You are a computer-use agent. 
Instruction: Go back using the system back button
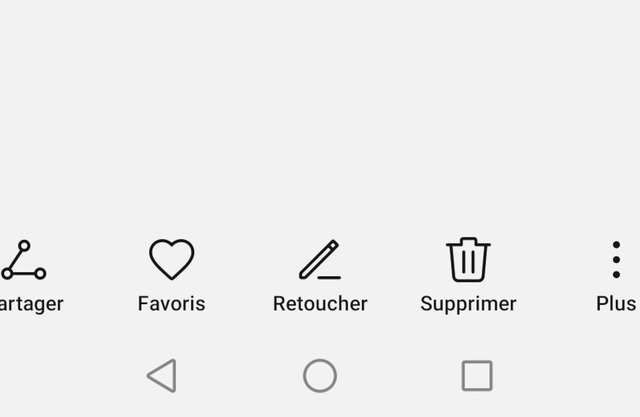click(162, 376)
